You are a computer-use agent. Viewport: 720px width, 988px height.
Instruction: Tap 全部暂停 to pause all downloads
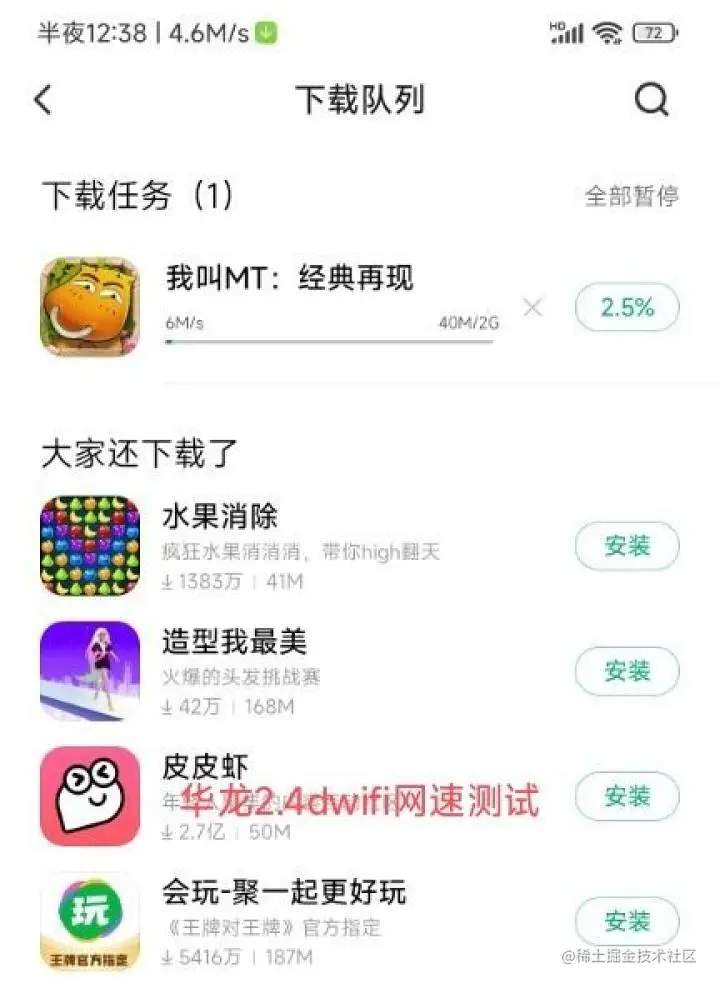point(631,196)
